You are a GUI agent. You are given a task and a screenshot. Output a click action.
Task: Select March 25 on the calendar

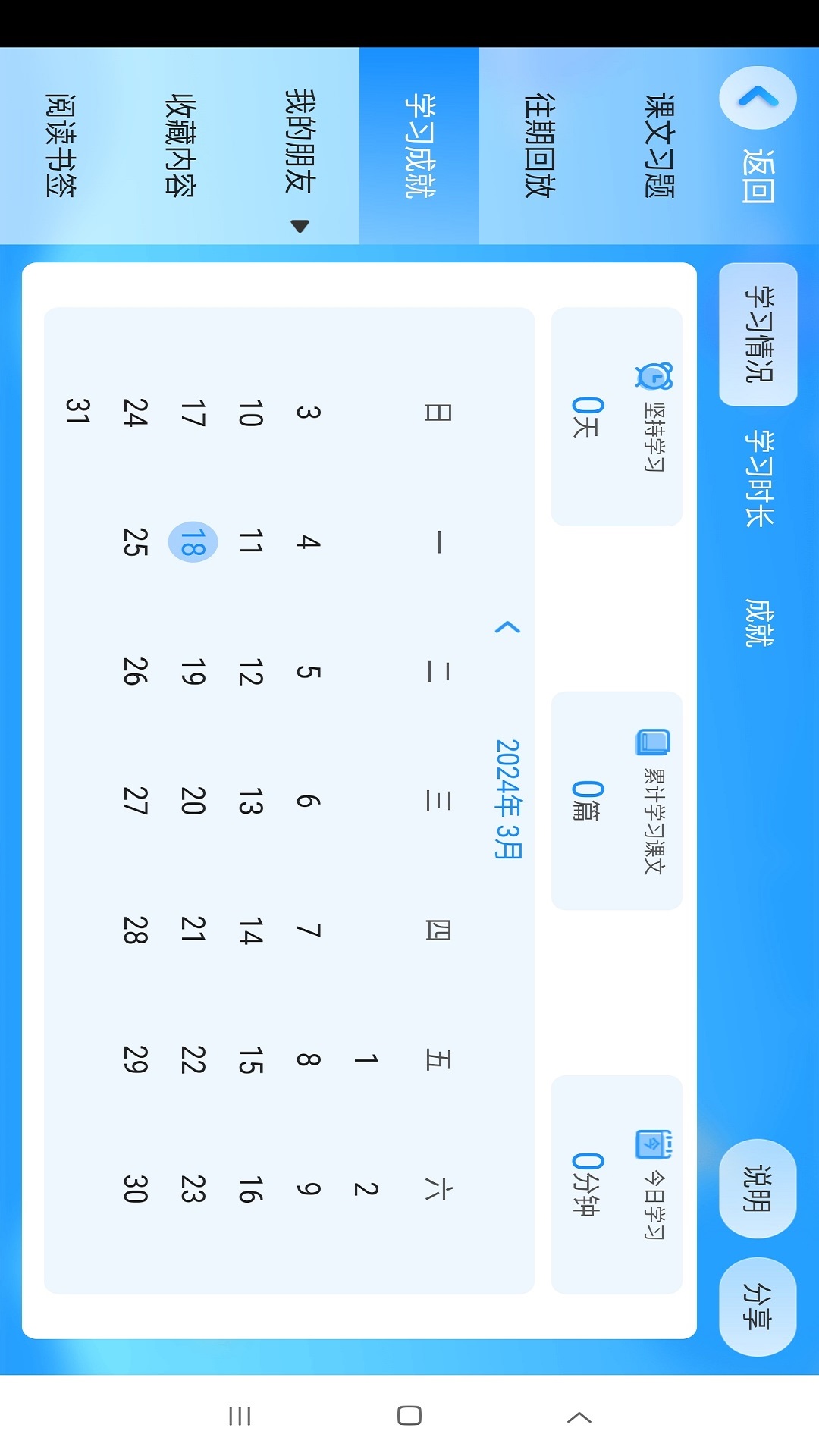[x=135, y=542]
